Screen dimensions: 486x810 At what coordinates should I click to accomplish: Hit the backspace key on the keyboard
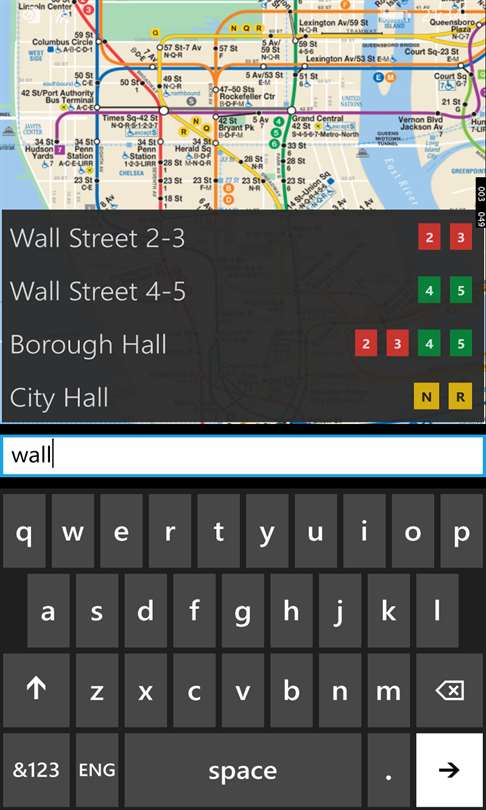449,690
